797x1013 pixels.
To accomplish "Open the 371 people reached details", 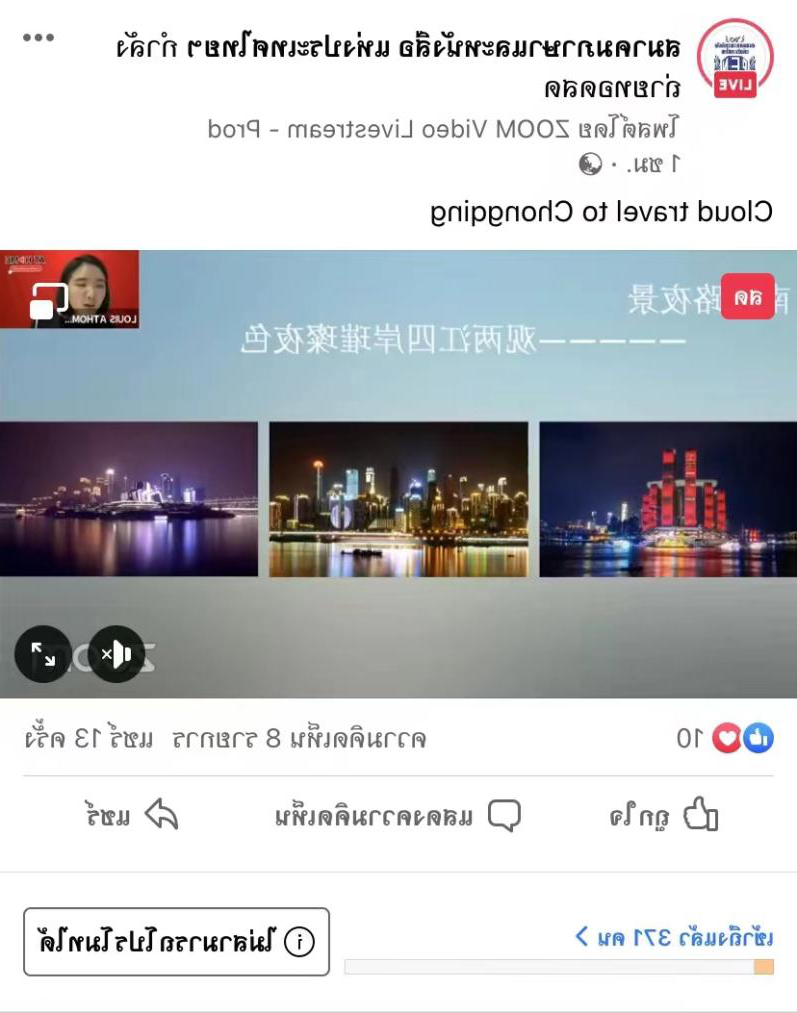I will pyautogui.click(x=673, y=937).
